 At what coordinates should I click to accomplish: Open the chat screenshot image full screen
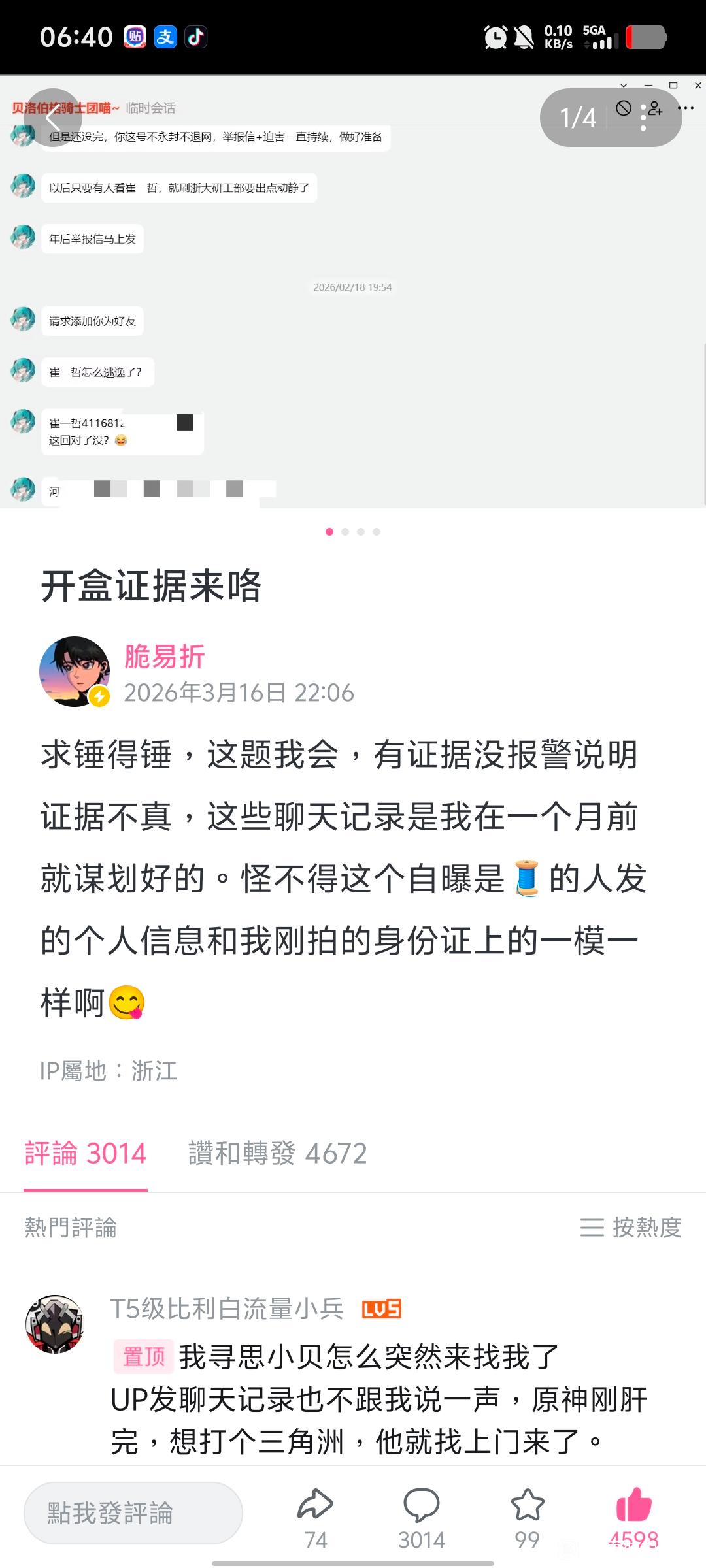point(353,294)
